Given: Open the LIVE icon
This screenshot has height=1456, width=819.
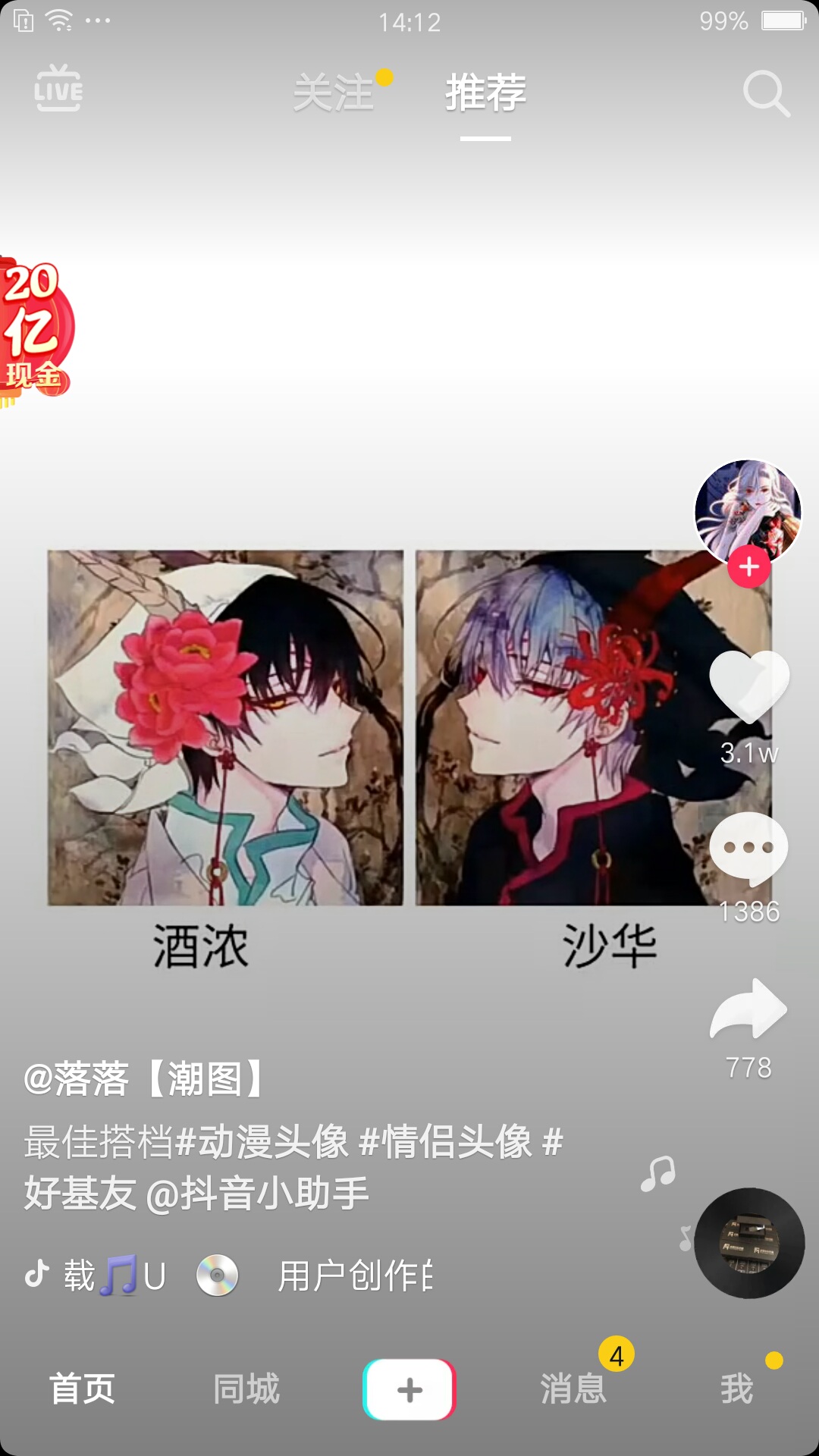Looking at the screenshot, I should [58, 89].
